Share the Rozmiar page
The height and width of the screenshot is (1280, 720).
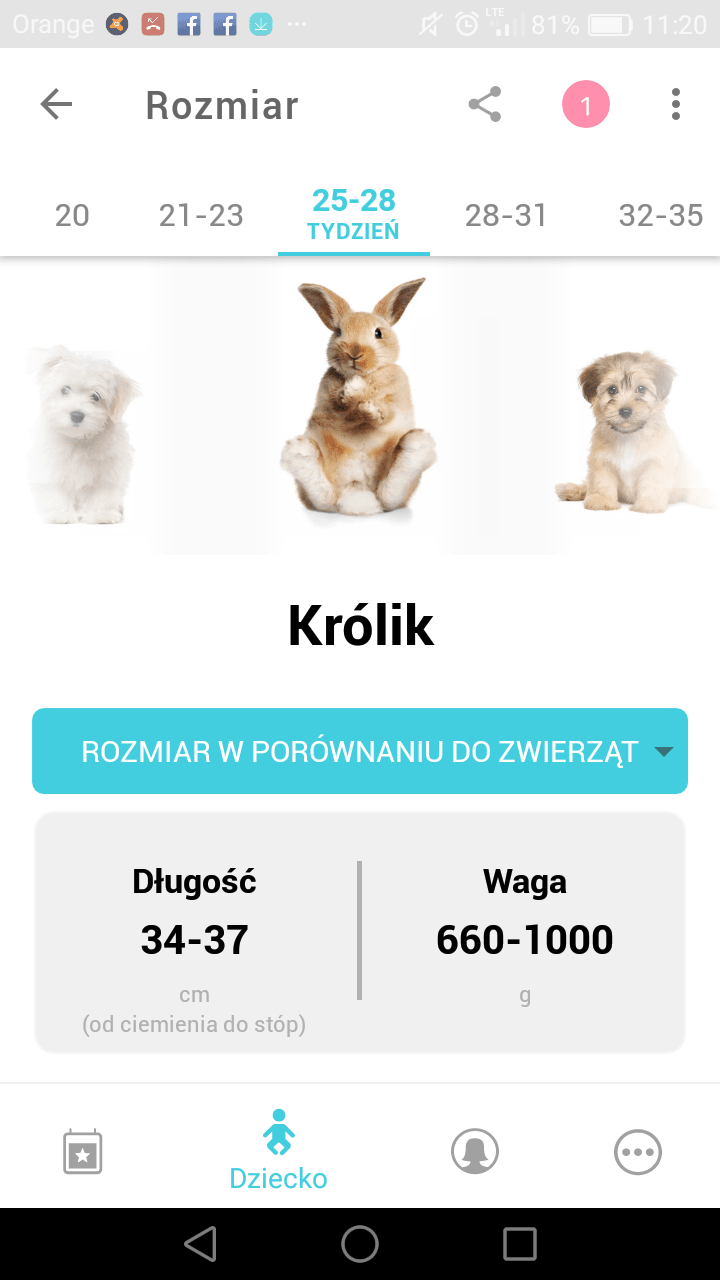tap(485, 105)
